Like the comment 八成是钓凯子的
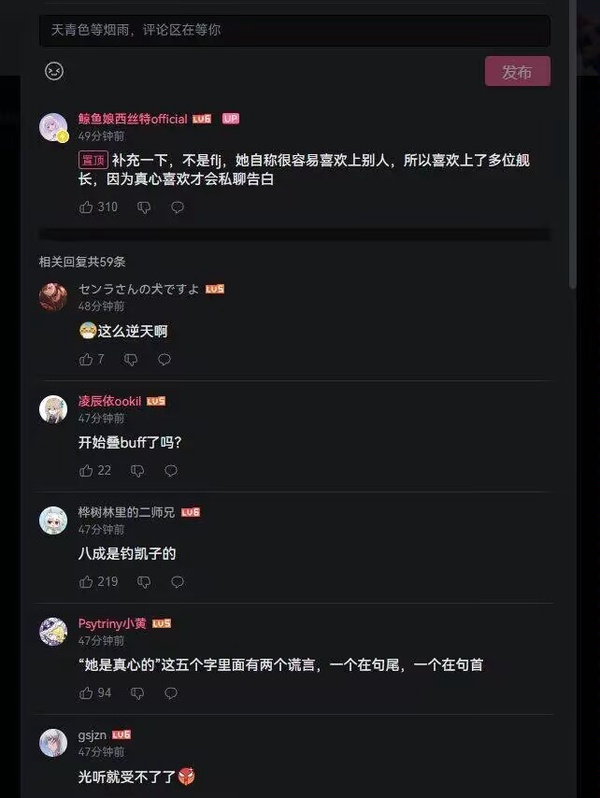Image resolution: width=600 pixels, height=798 pixels. pos(86,581)
